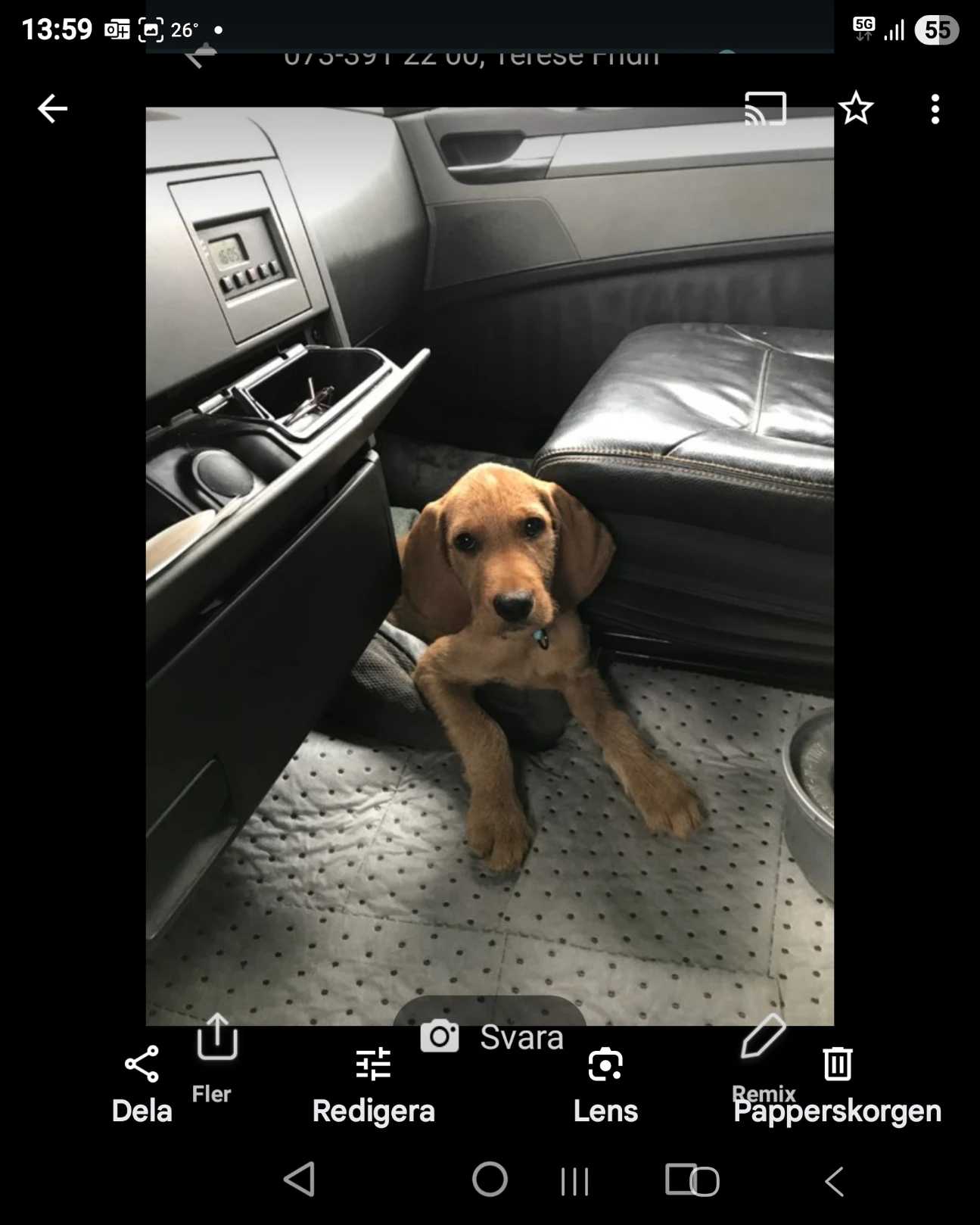Viewport: 980px width, 1225px height.
Task: Open the three-dot overflow menu
Action: 935,109
